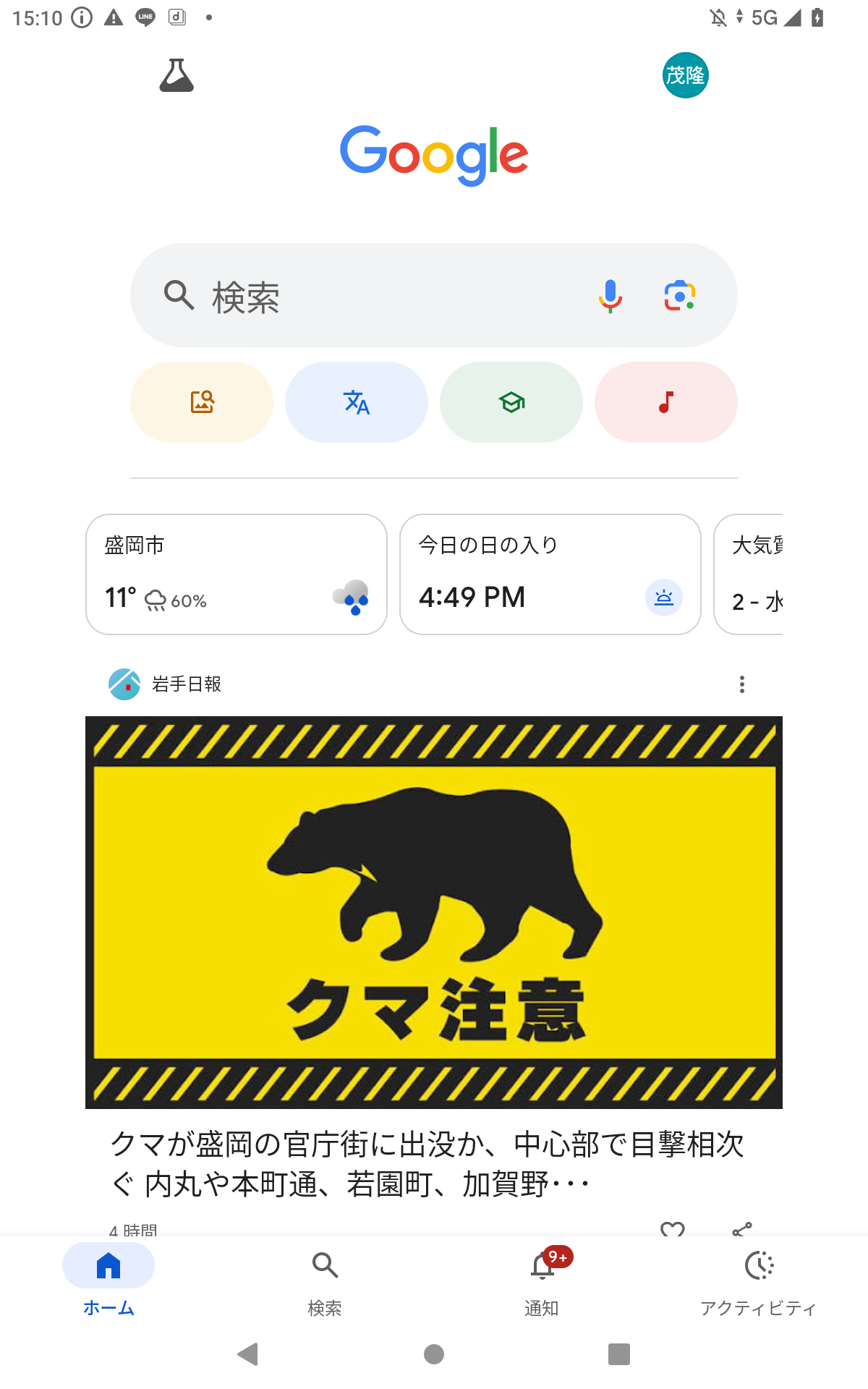Open アクティビティ activity view
The height and width of the screenshot is (1389, 868).
(758, 1284)
